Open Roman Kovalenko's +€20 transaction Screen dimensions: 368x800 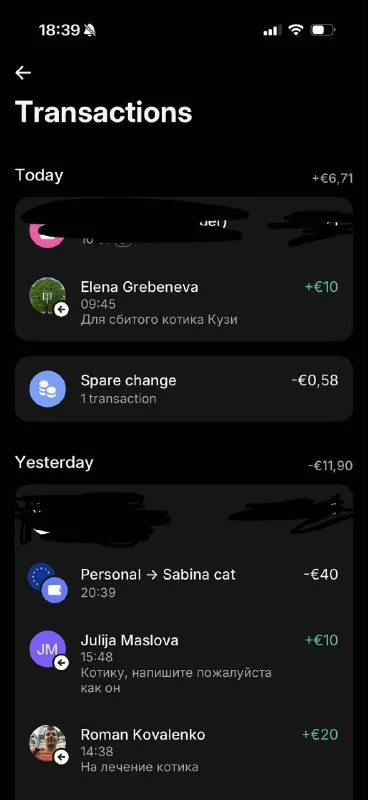tap(184, 749)
